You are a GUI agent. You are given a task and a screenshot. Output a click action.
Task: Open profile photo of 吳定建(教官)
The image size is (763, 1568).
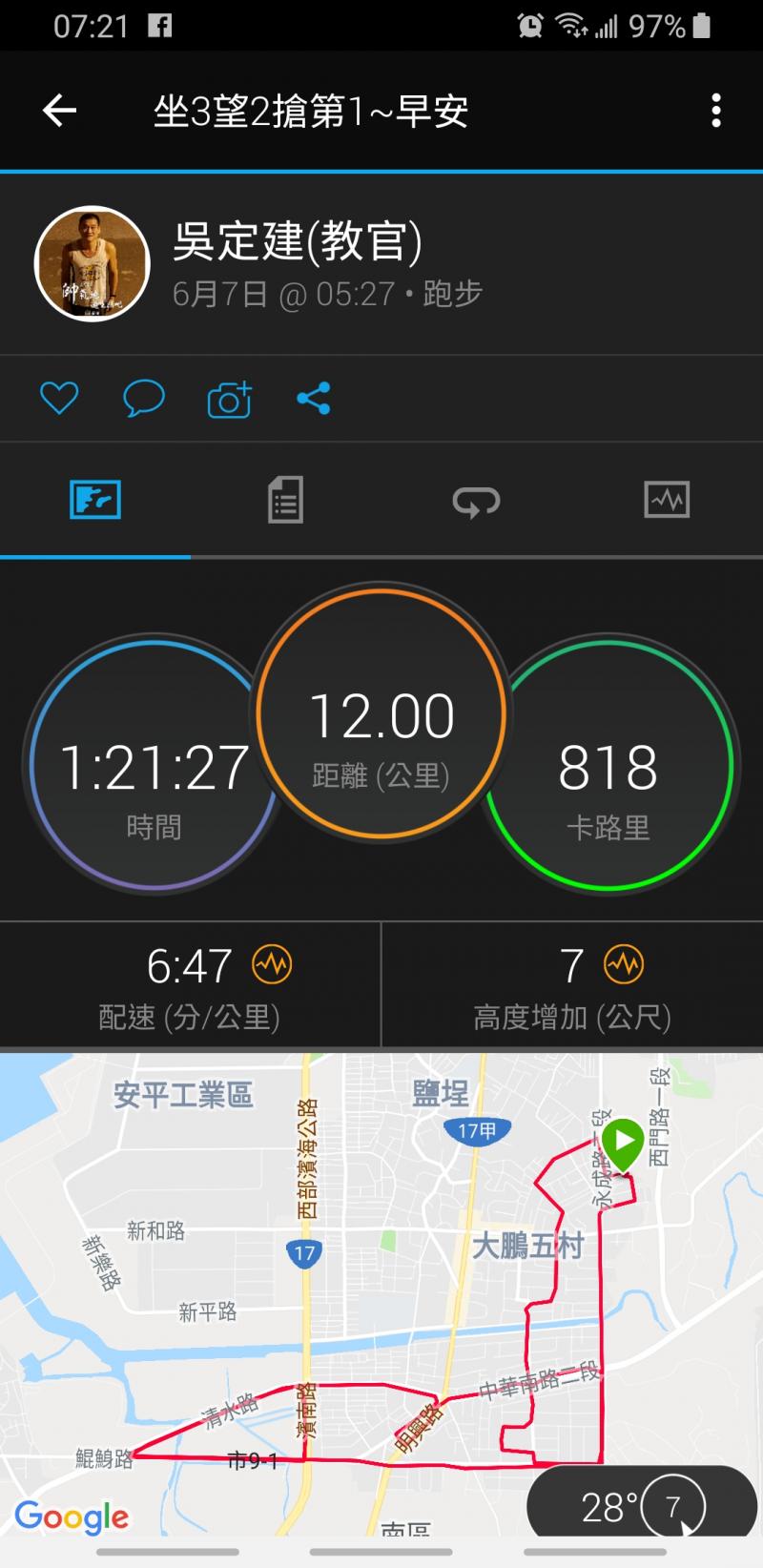tap(93, 263)
